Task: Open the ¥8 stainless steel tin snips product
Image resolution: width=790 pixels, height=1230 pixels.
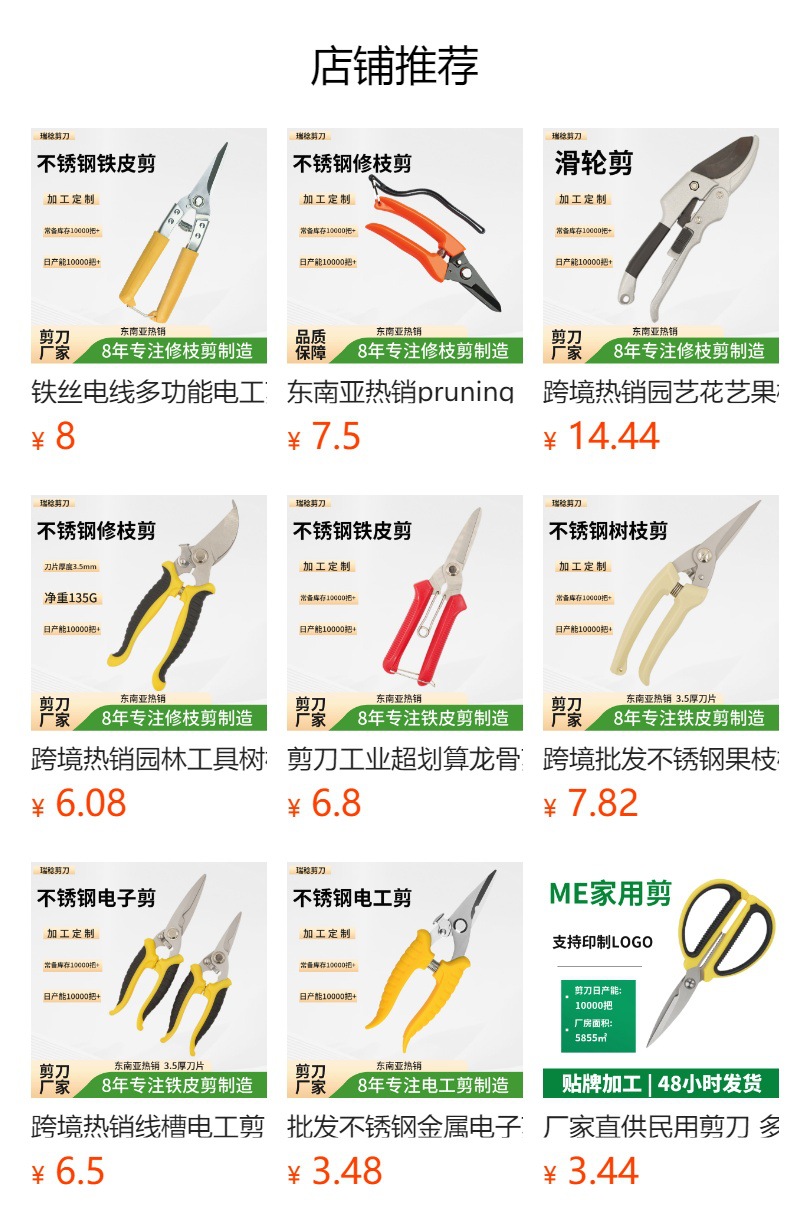Action: [x=149, y=246]
